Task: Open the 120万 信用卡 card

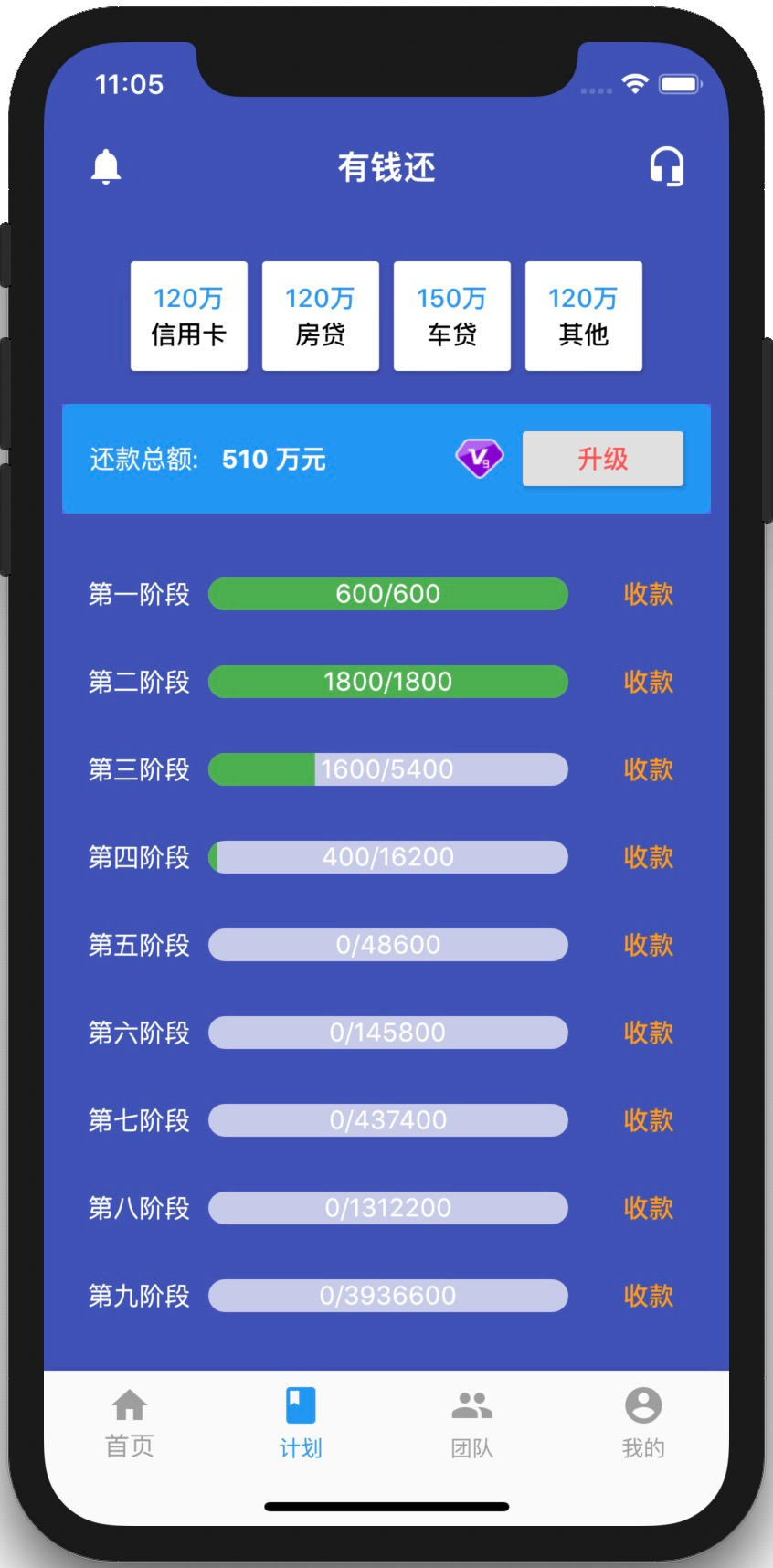Action: 188,316
